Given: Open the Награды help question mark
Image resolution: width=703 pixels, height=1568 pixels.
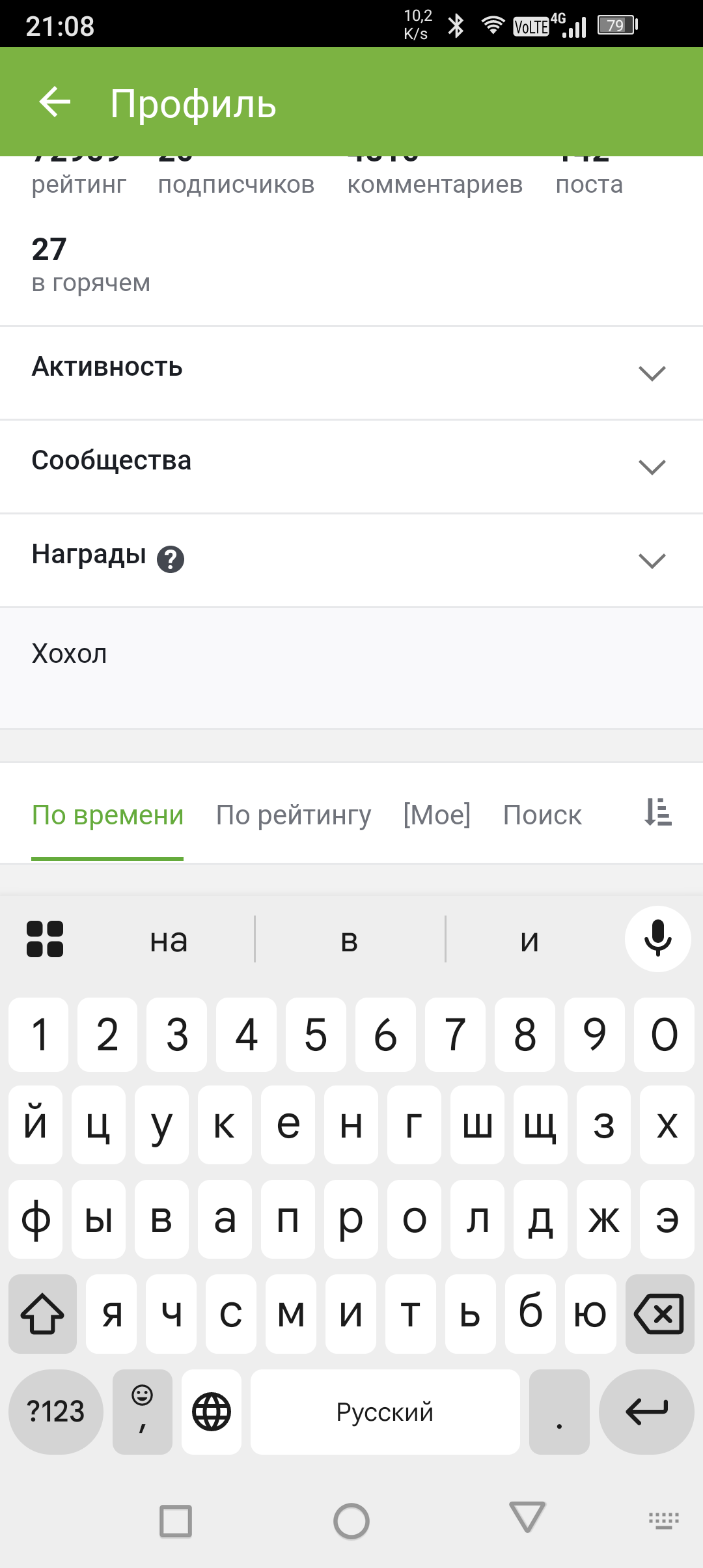Looking at the screenshot, I should coord(171,559).
